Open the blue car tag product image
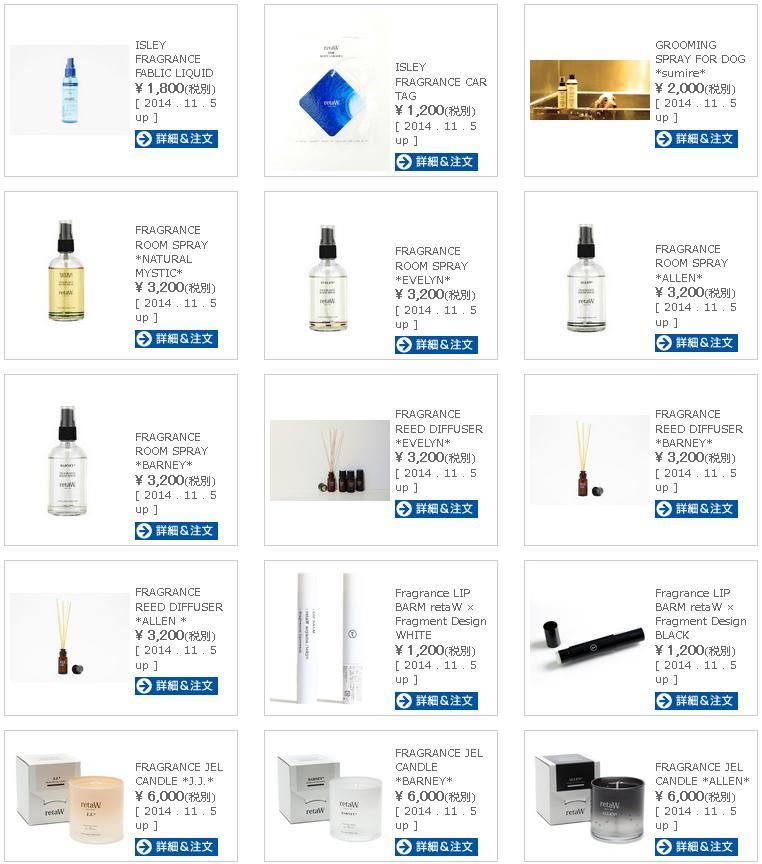 (329, 100)
